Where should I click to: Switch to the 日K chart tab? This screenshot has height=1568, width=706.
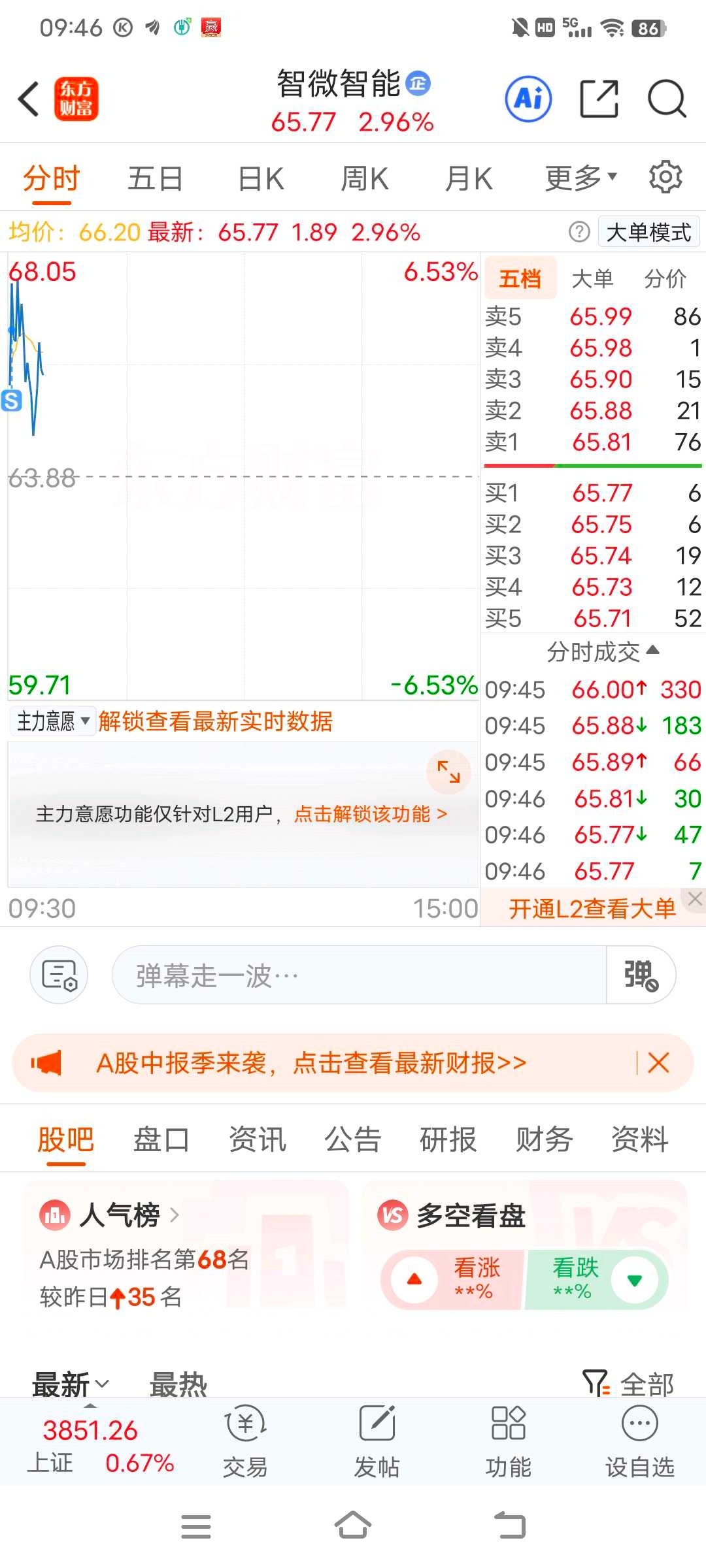click(261, 178)
